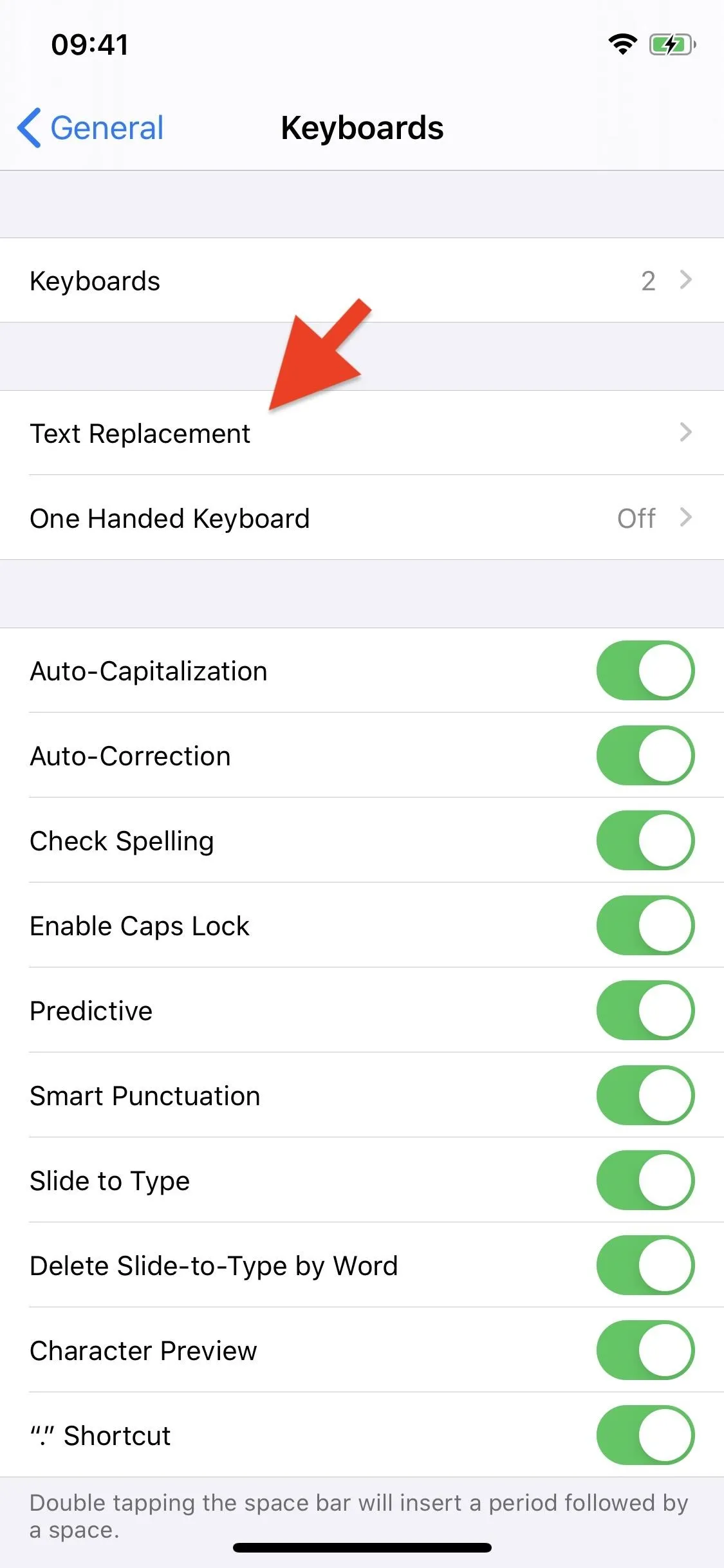
Task: Open Text Replacement settings
Action: [x=362, y=433]
